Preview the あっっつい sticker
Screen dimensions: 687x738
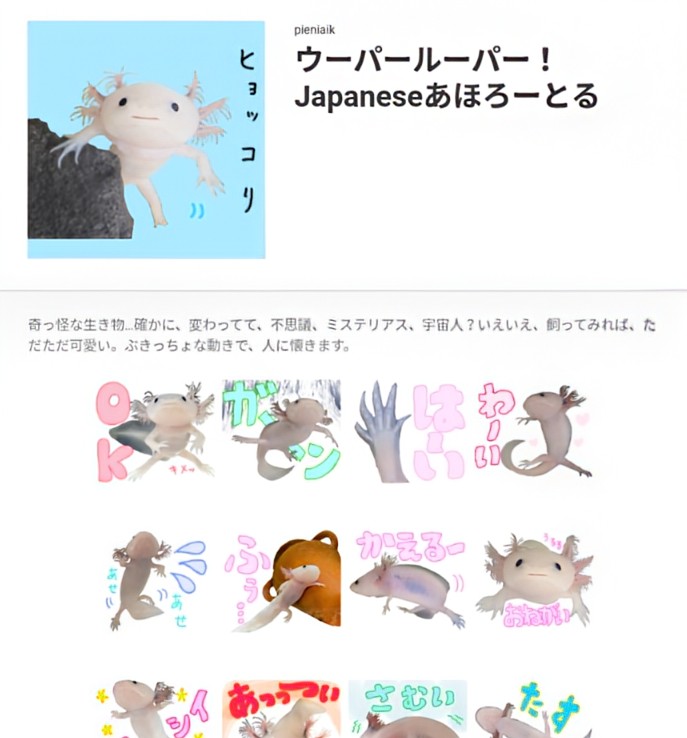(281, 709)
